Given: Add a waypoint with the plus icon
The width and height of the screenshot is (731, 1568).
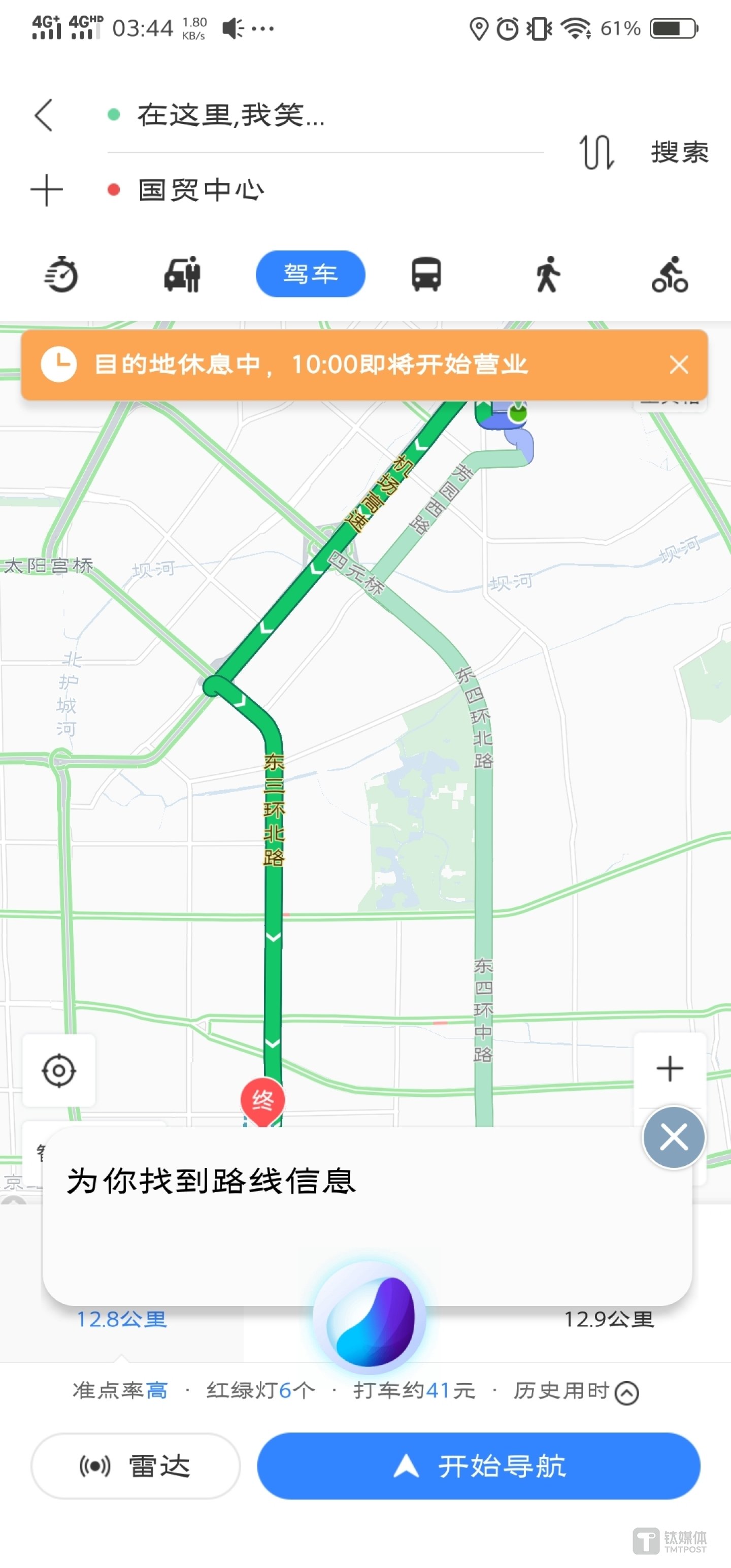Looking at the screenshot, I should [46, 190].
